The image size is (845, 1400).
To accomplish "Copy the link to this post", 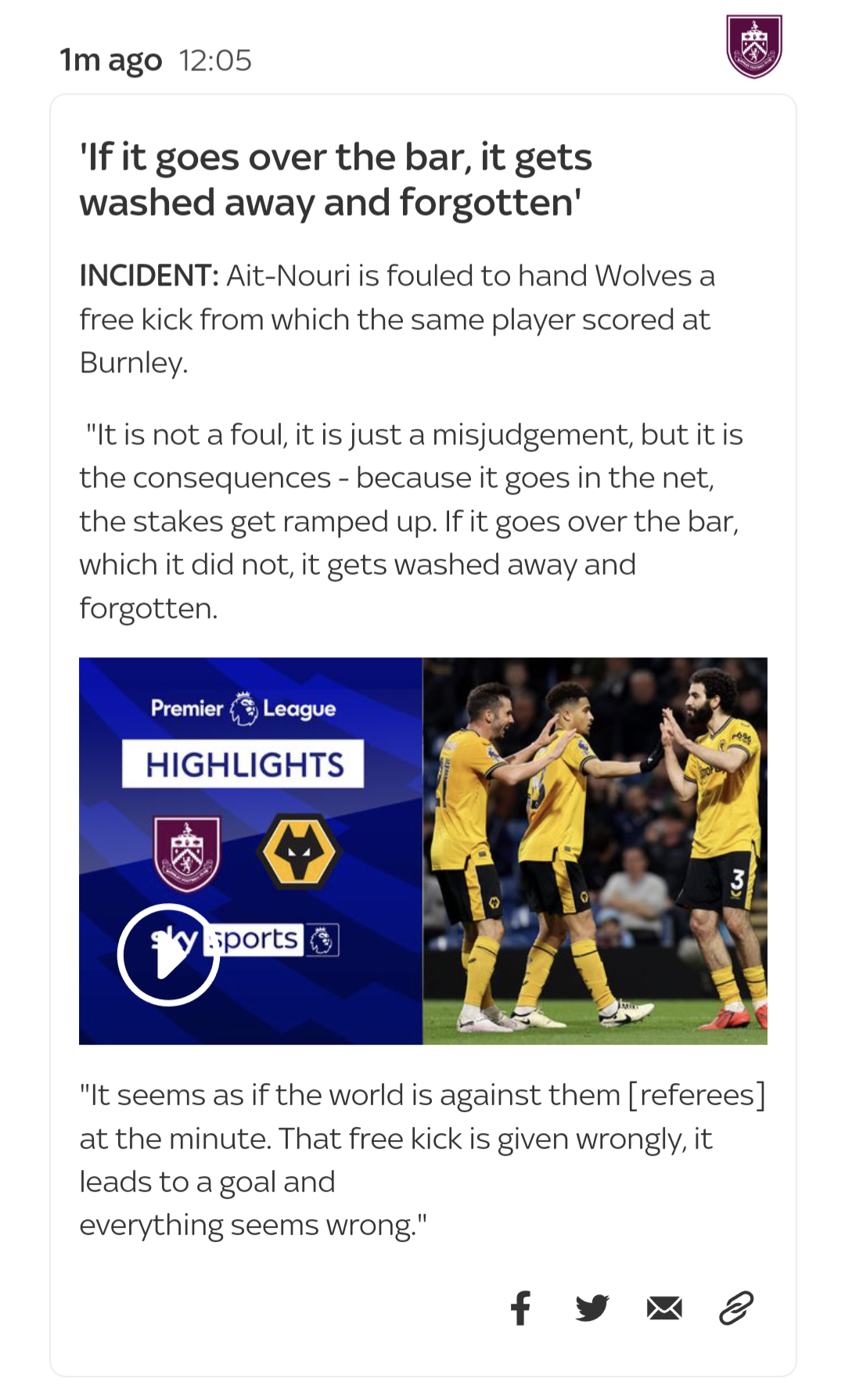I will (x=736, y=1308).
